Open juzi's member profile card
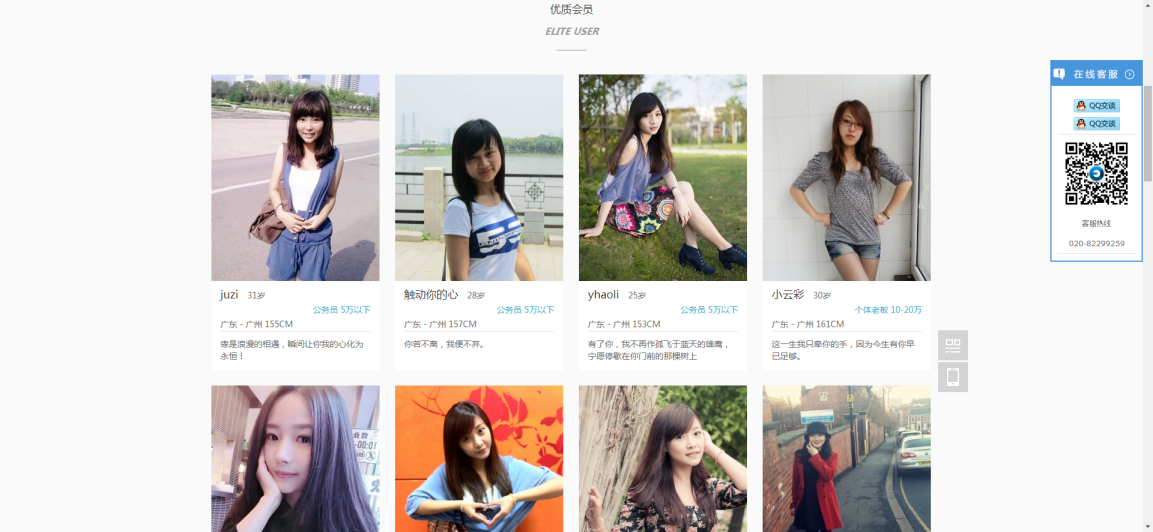Image resolution: width=1153 pixels, height=532 pixels. pyautogui.click(x=295, y=178)
